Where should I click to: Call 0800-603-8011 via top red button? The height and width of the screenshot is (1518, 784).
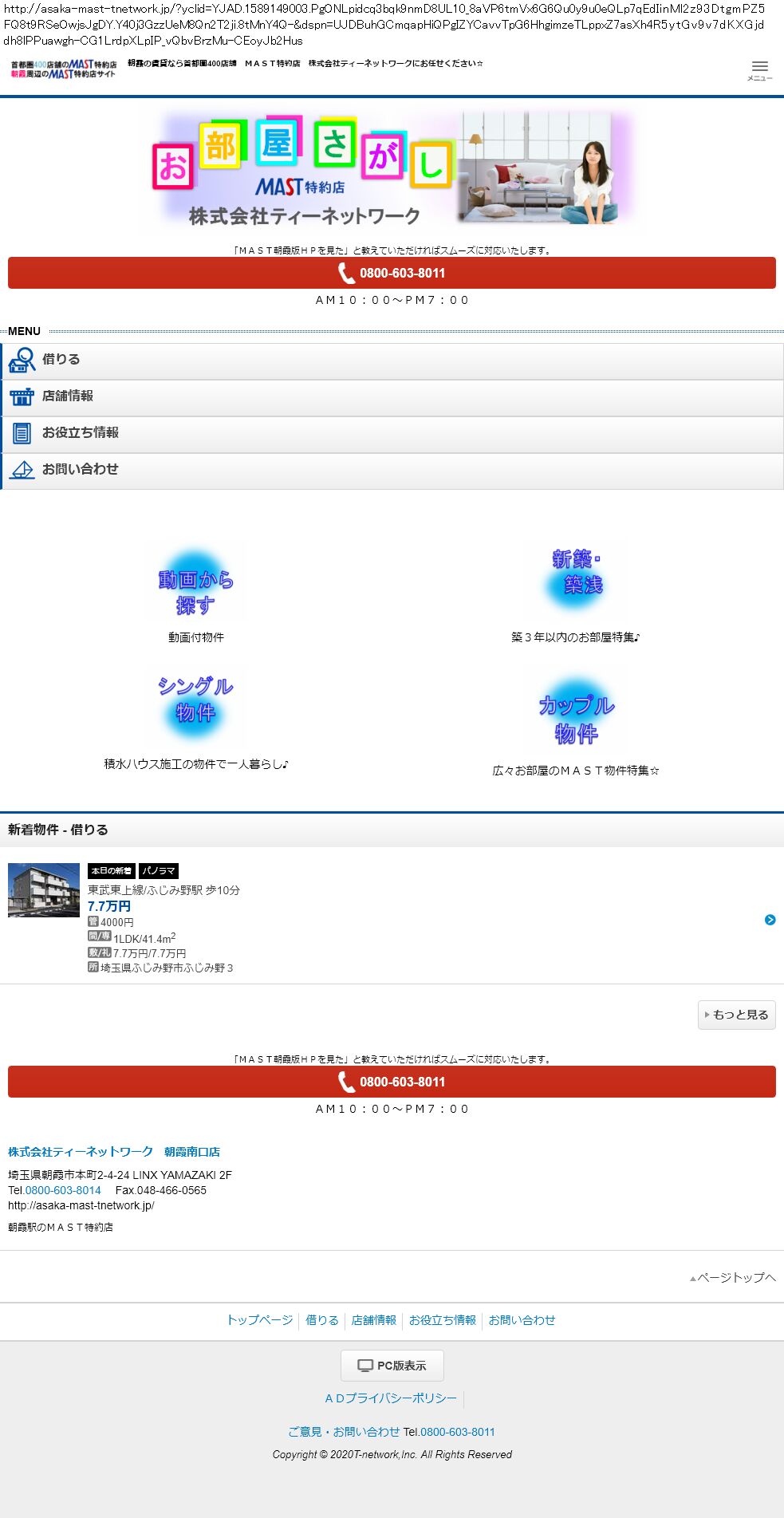(392, 273)
